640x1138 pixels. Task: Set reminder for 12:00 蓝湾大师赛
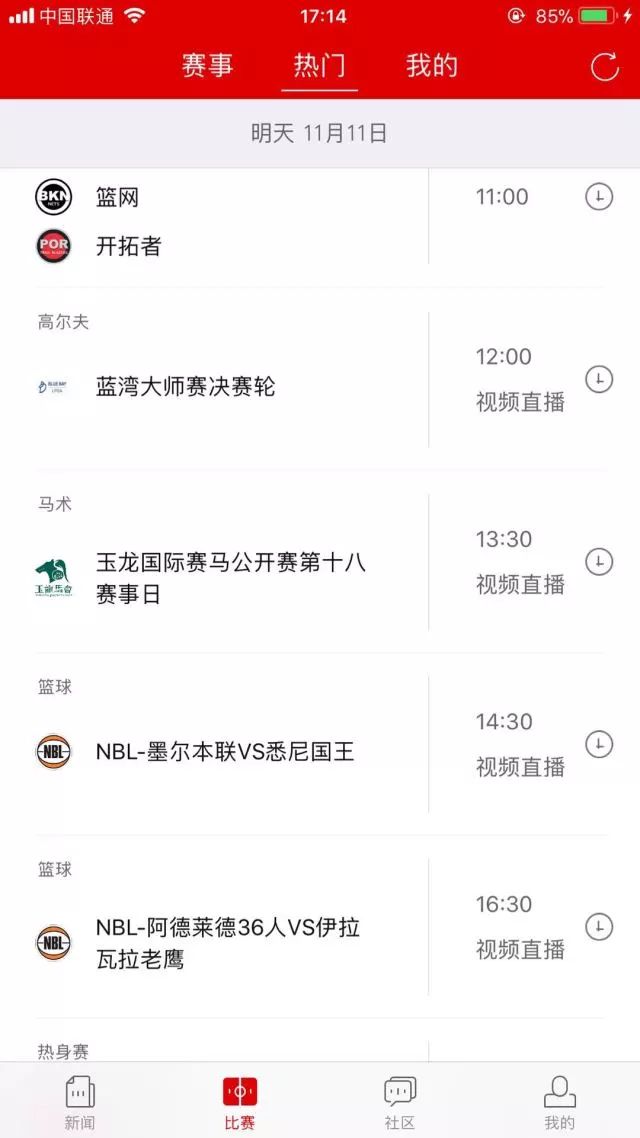[x=599, y=380]
